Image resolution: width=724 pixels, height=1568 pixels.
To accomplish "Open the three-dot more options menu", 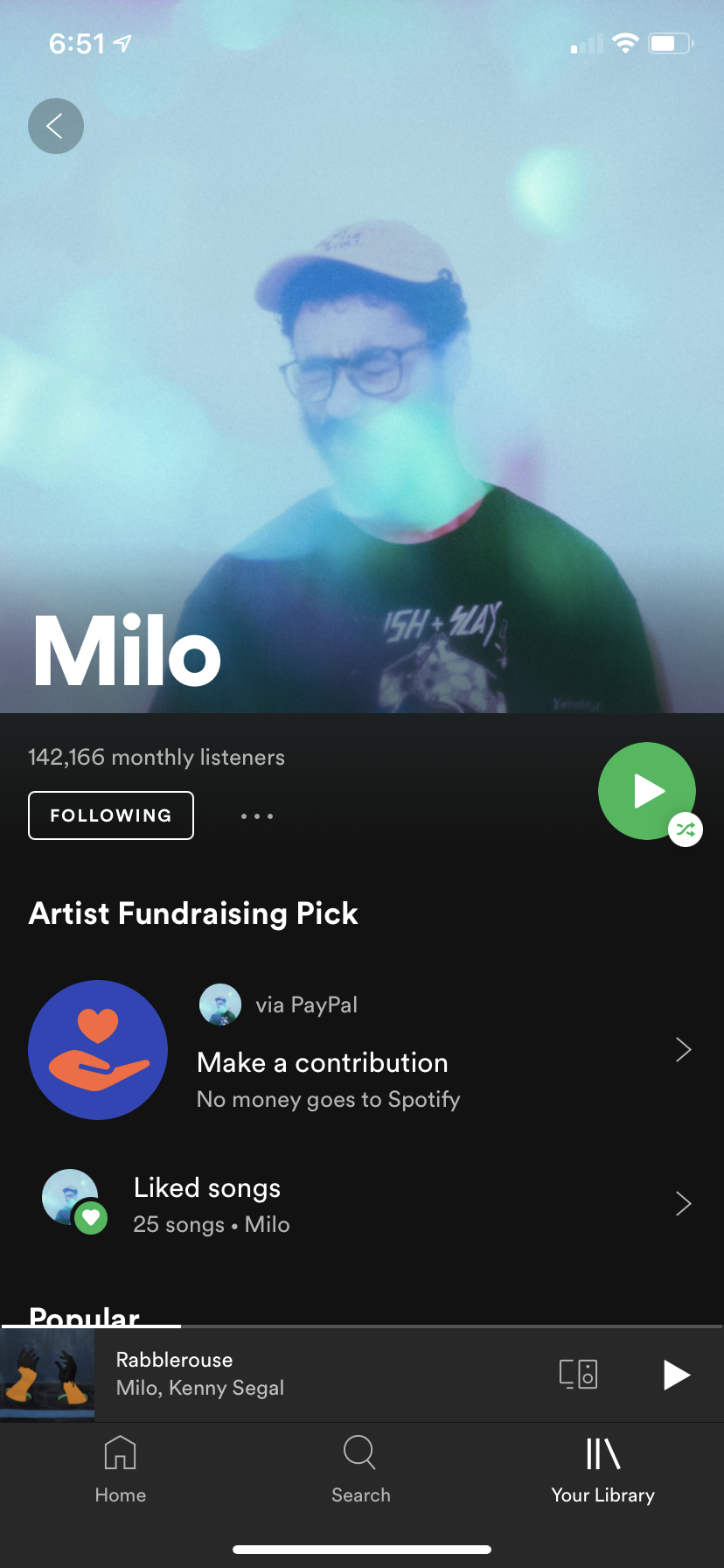I will 257,816.
